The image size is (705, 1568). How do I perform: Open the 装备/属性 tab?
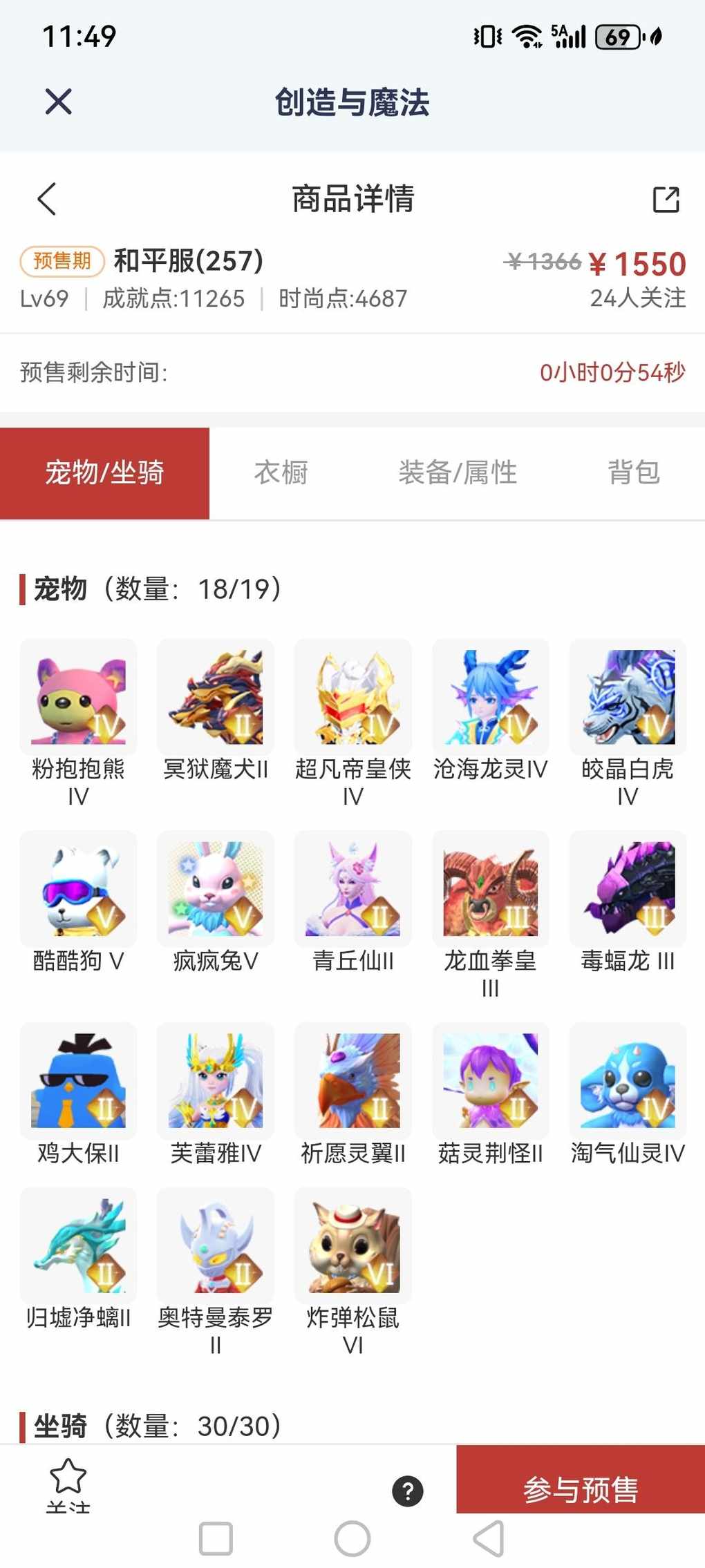coord(458,473)
